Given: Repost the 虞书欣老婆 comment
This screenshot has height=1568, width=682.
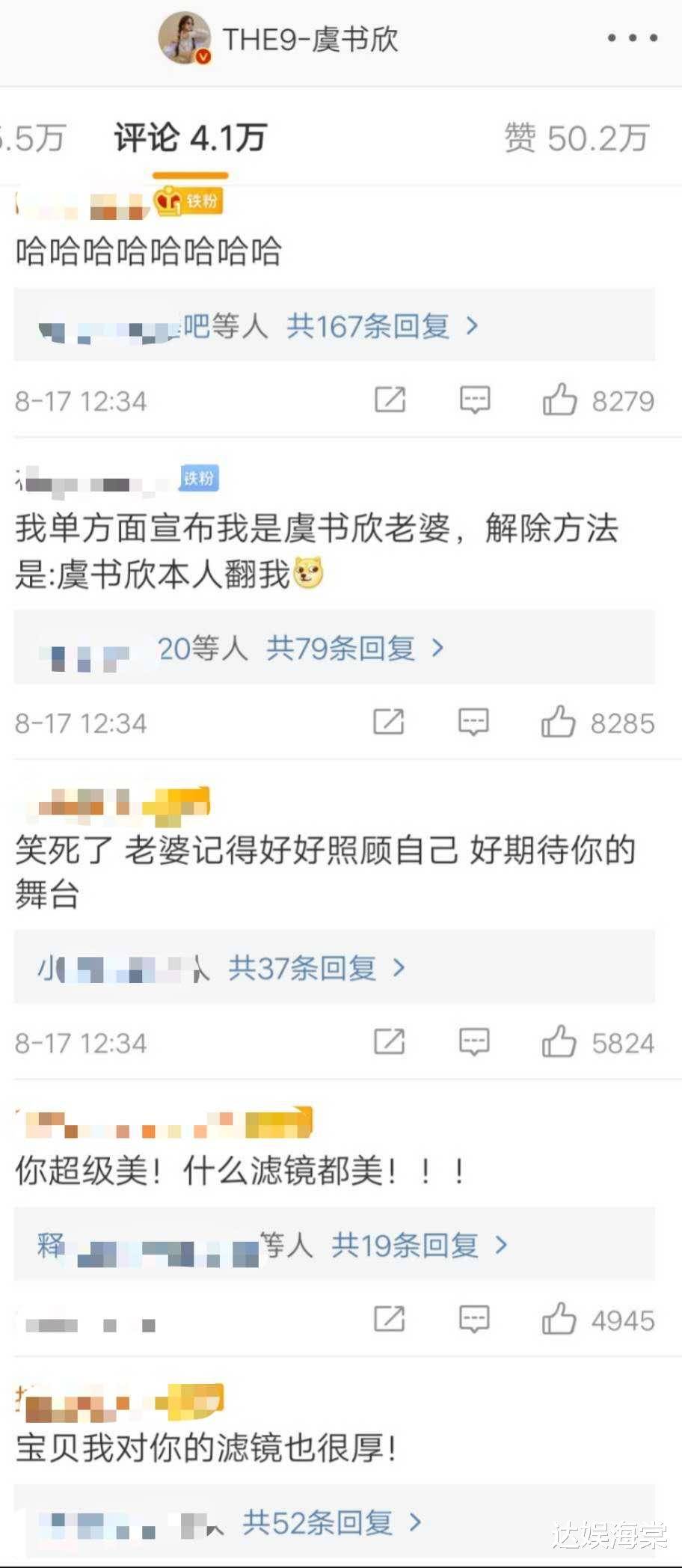Looking at the screenshot, I should (x=389, y=723).
